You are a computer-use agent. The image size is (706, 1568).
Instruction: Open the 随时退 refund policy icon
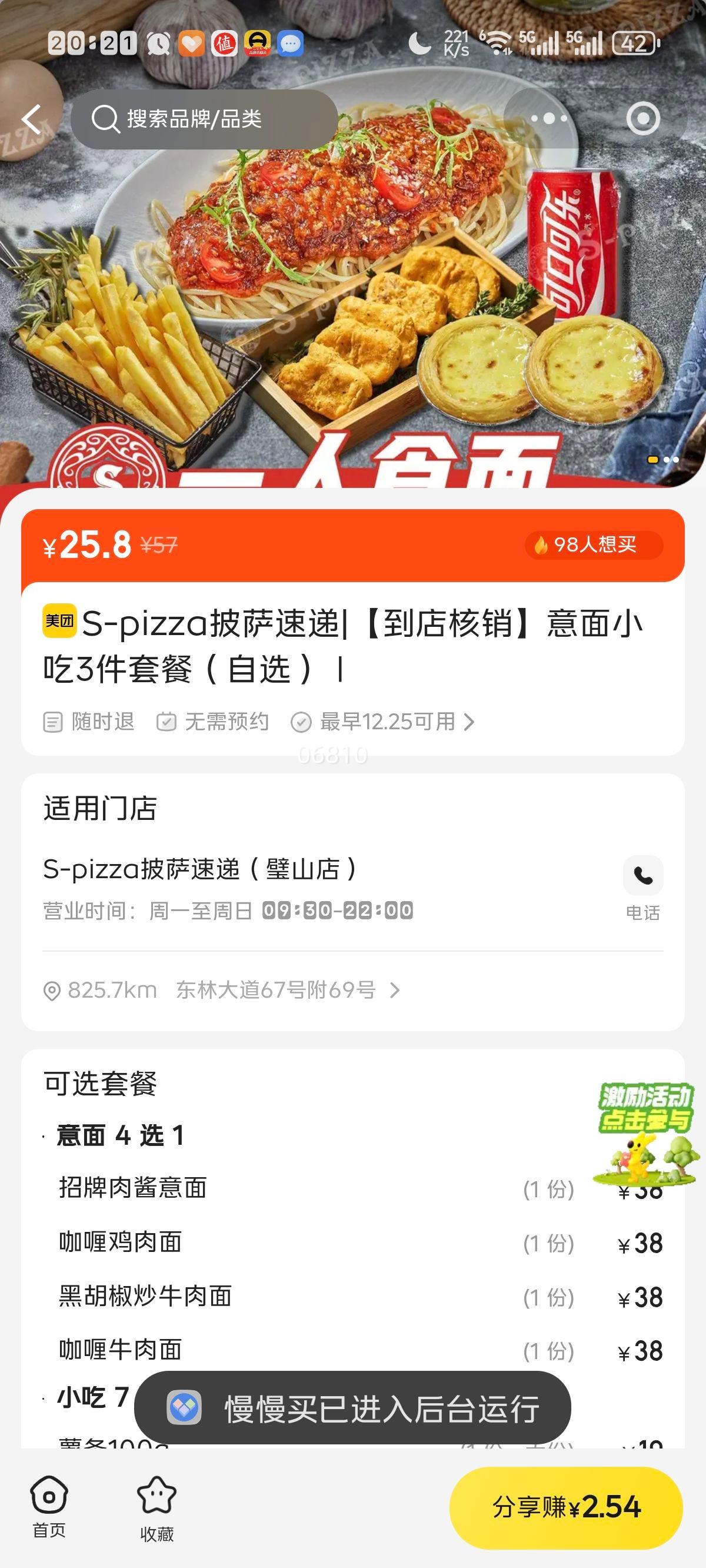point(52,723)
